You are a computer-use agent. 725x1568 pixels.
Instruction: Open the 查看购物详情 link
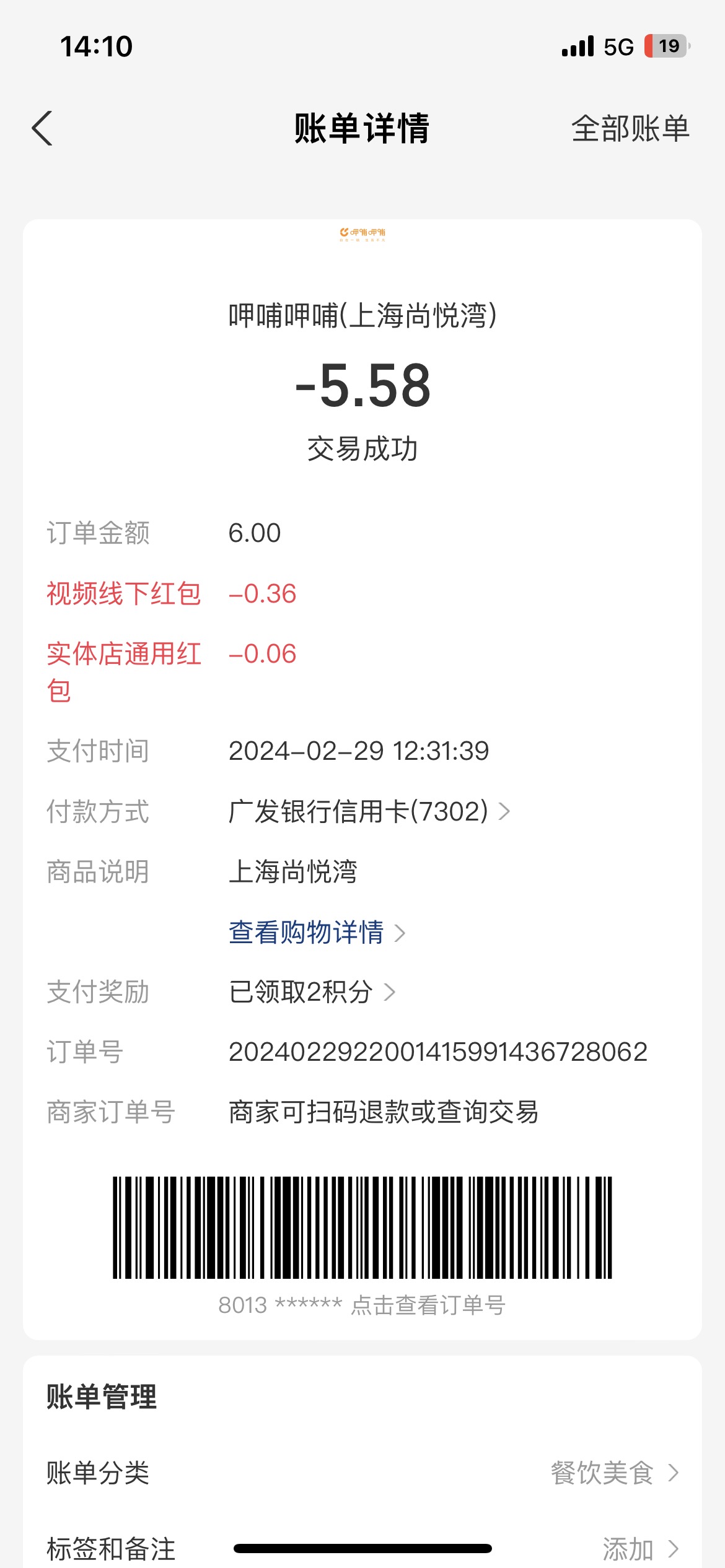[317, 932]
